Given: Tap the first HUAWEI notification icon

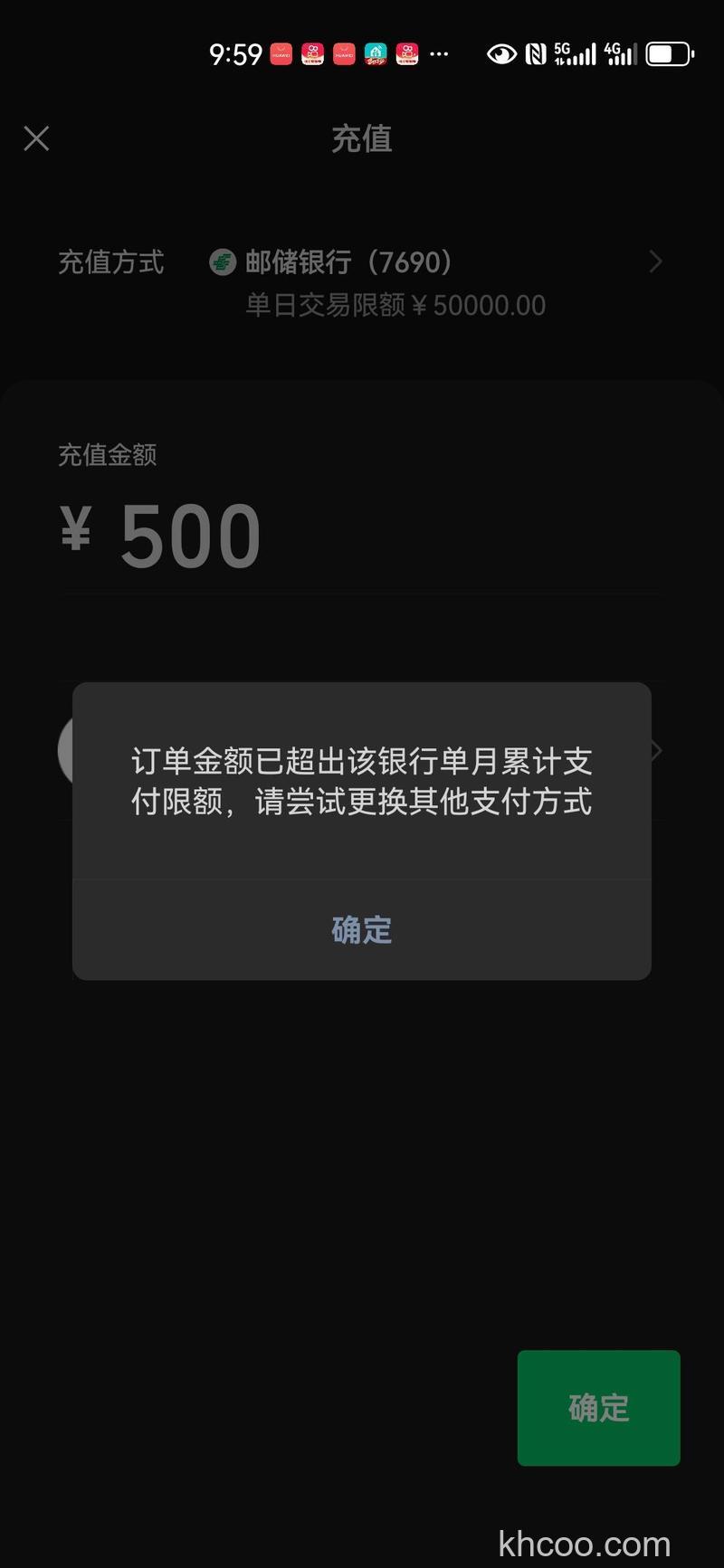Looking at the screenshot, I should [281, 54].
